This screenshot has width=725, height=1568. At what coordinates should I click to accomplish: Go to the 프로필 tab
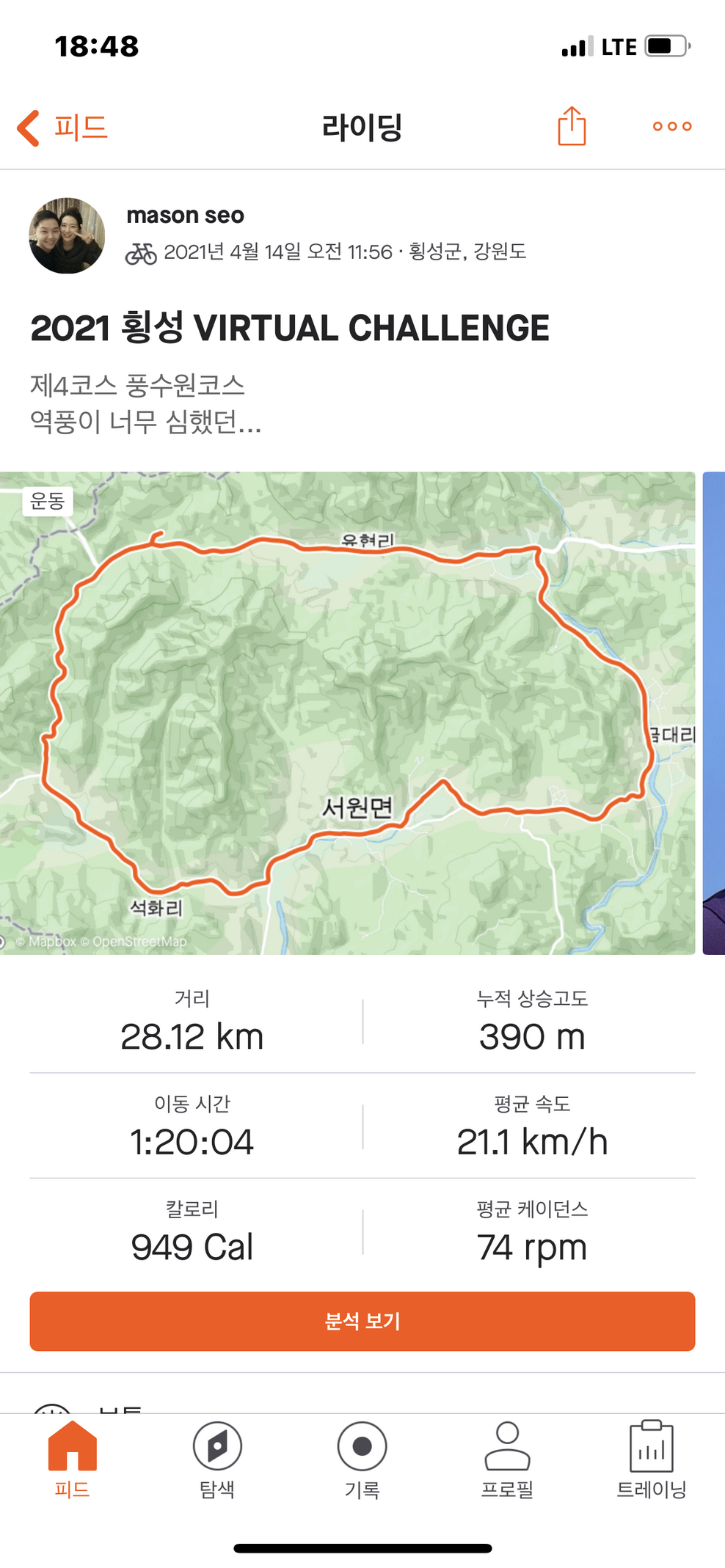[507, 1459]
